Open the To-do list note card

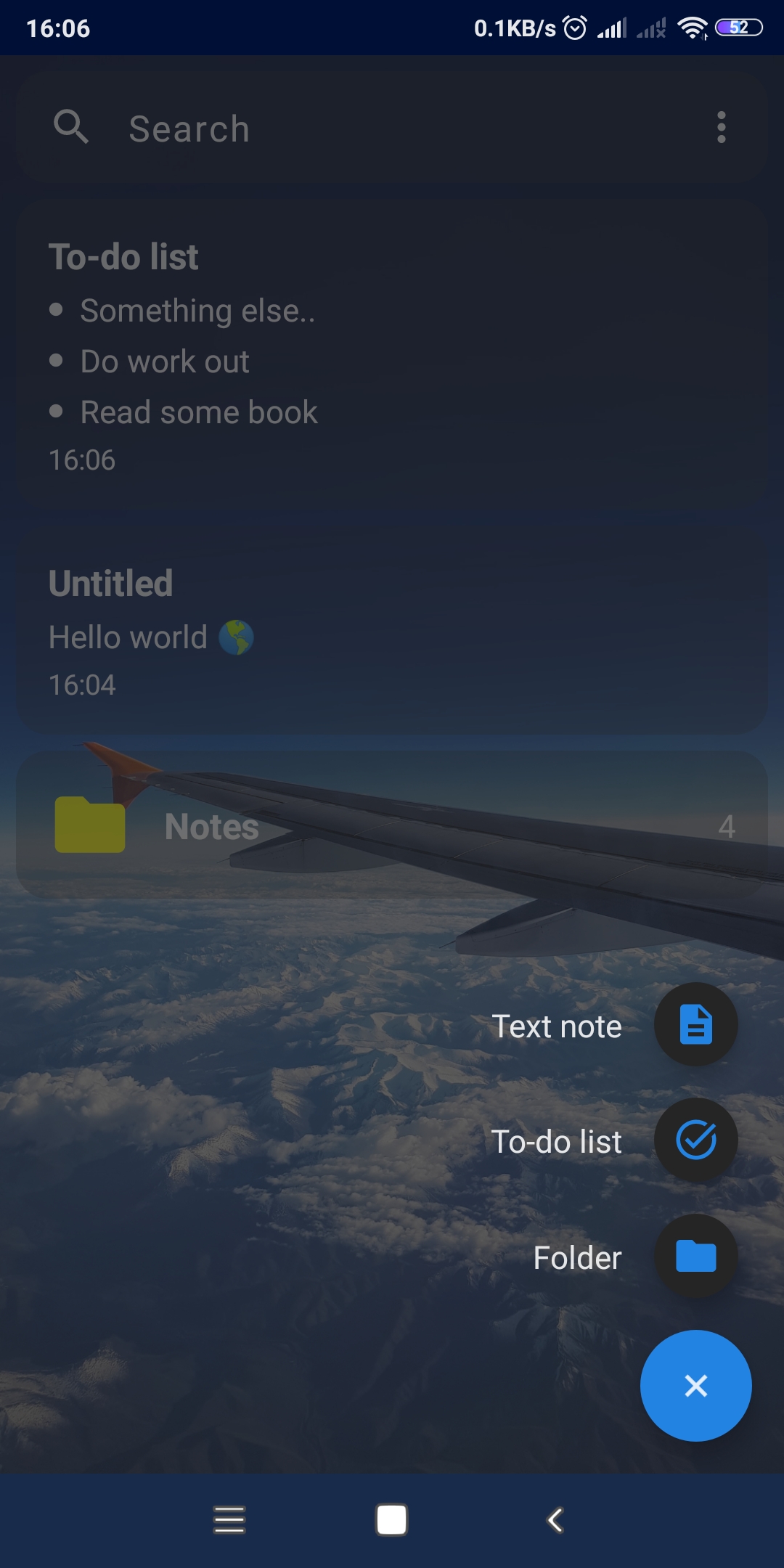pos(392,357)
